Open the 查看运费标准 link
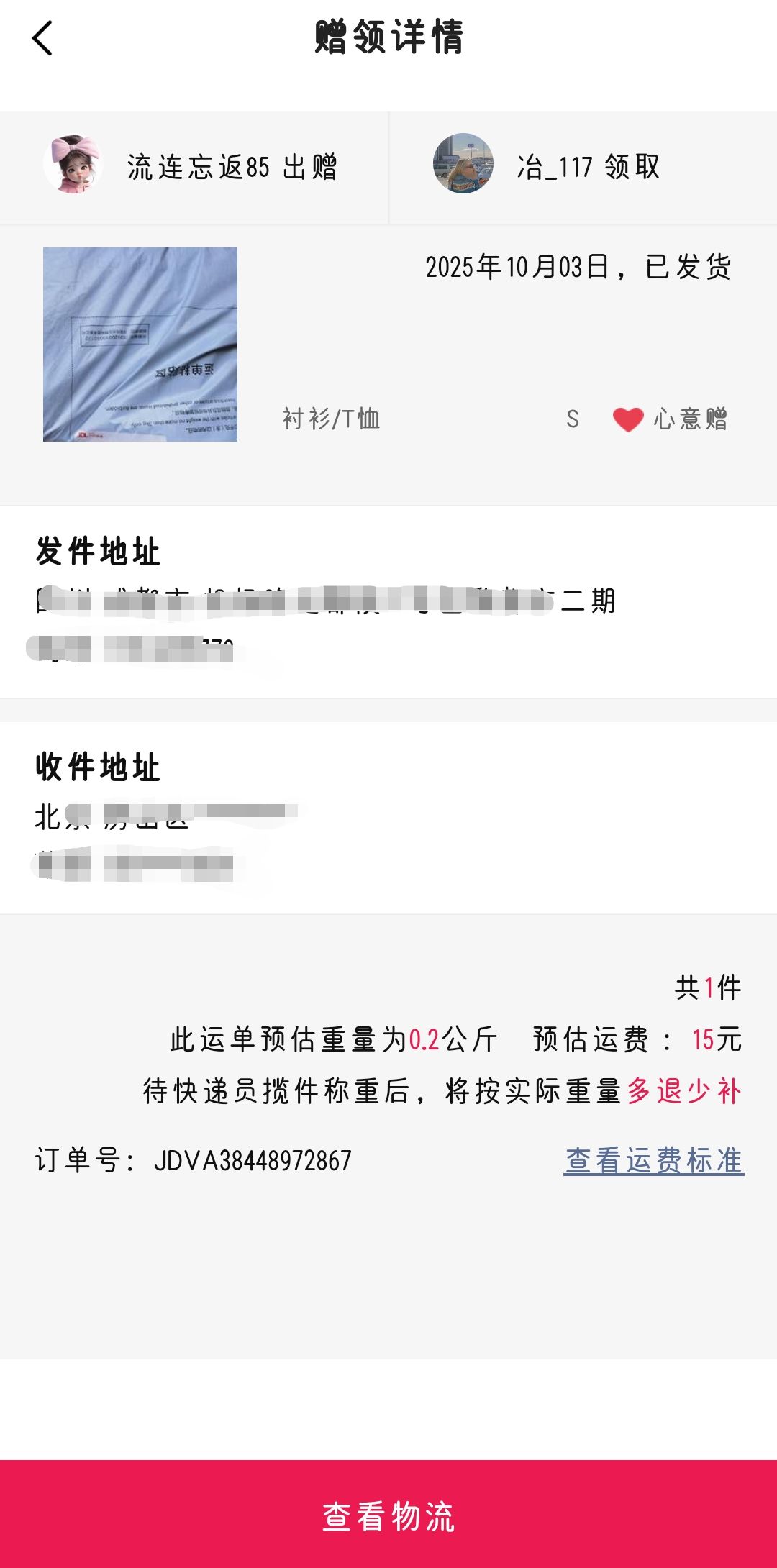Viewport: 777px width, 1568px height. pos(653,1160)
